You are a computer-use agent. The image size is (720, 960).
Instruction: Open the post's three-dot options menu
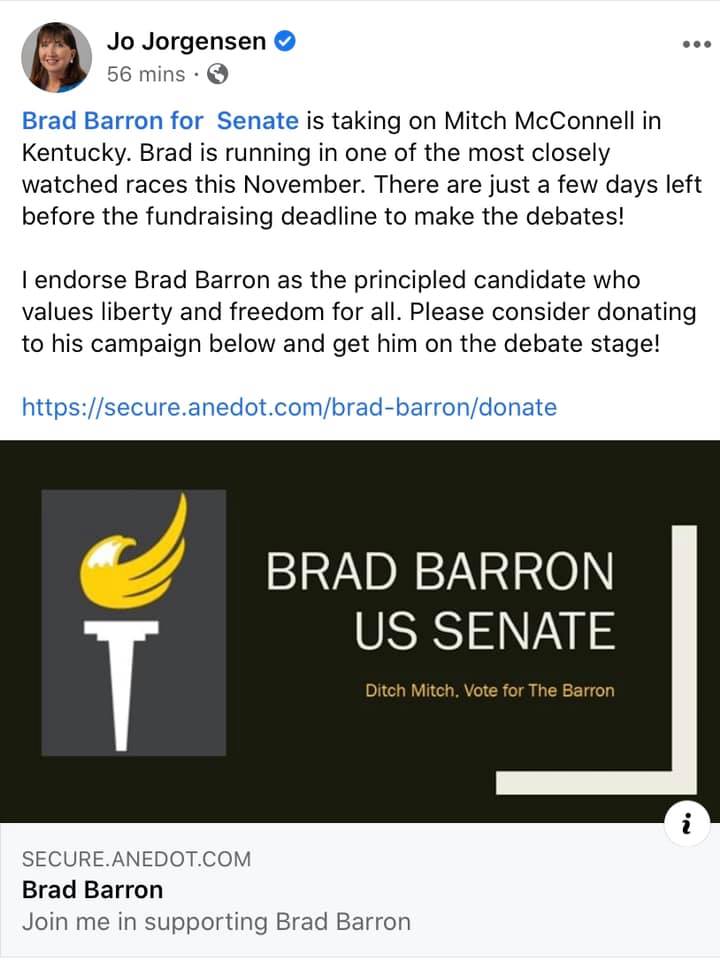point(697,44)
